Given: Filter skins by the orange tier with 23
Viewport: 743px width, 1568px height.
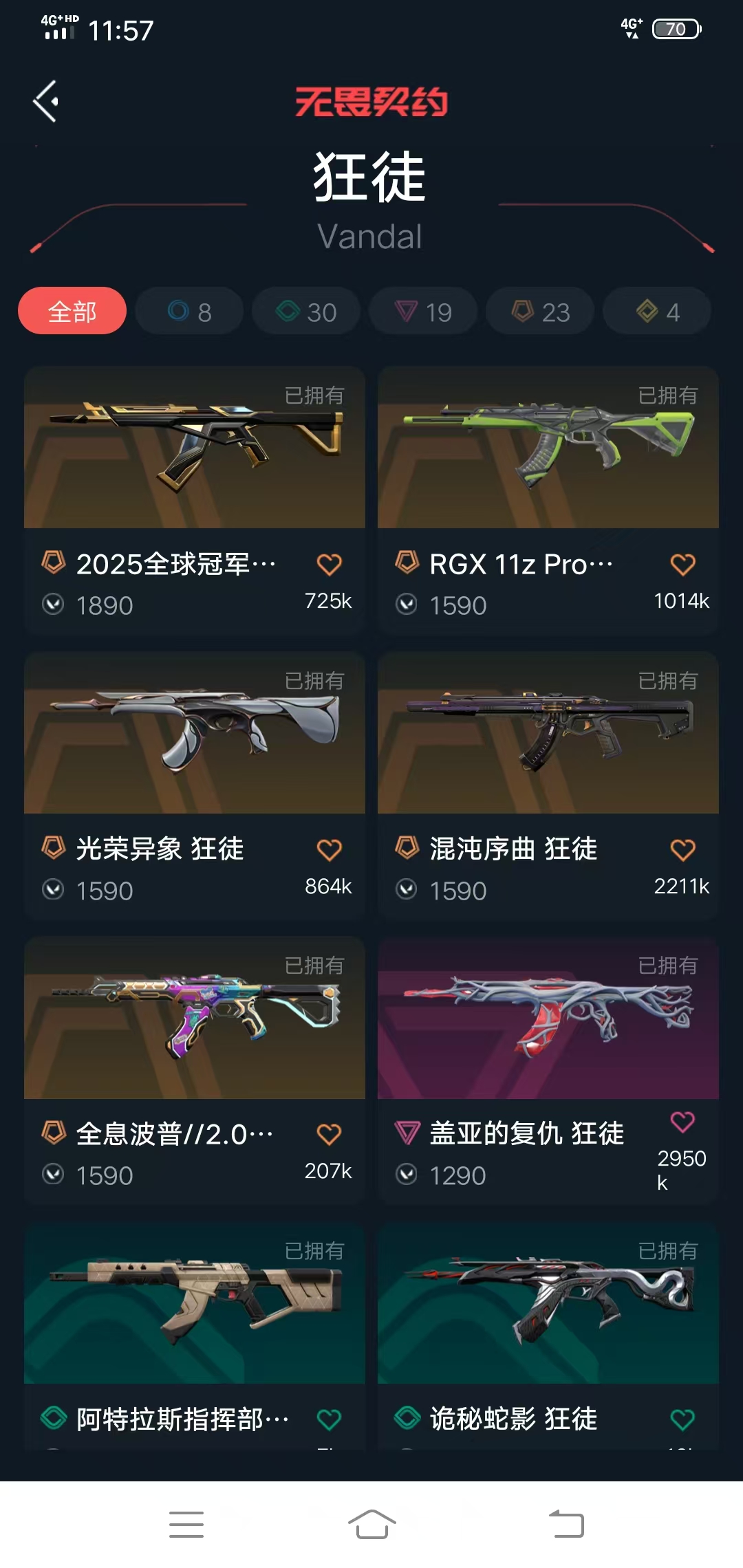Looking at the screenshot, I should tap(541, 312).
